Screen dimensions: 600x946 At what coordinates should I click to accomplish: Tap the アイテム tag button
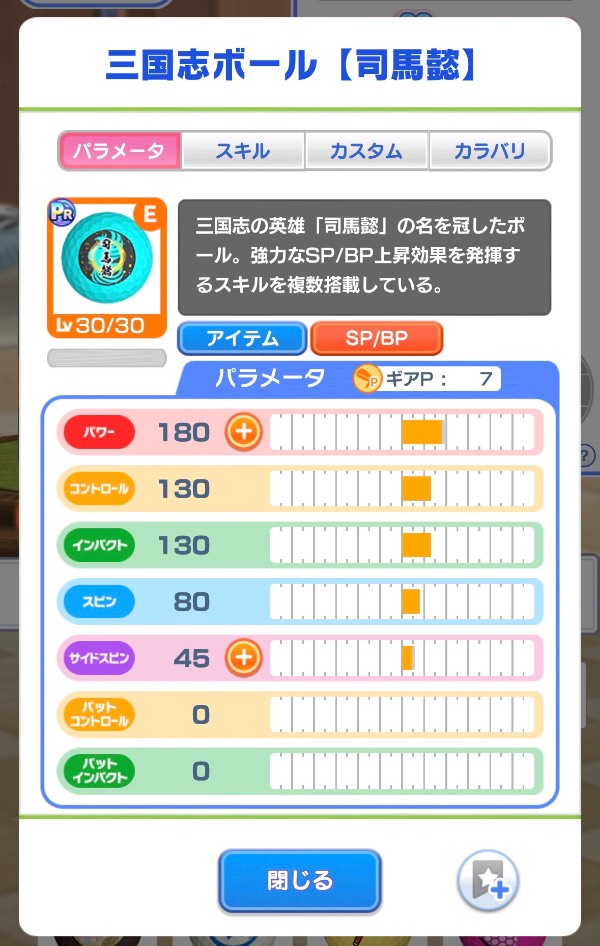tap(242, 338)
